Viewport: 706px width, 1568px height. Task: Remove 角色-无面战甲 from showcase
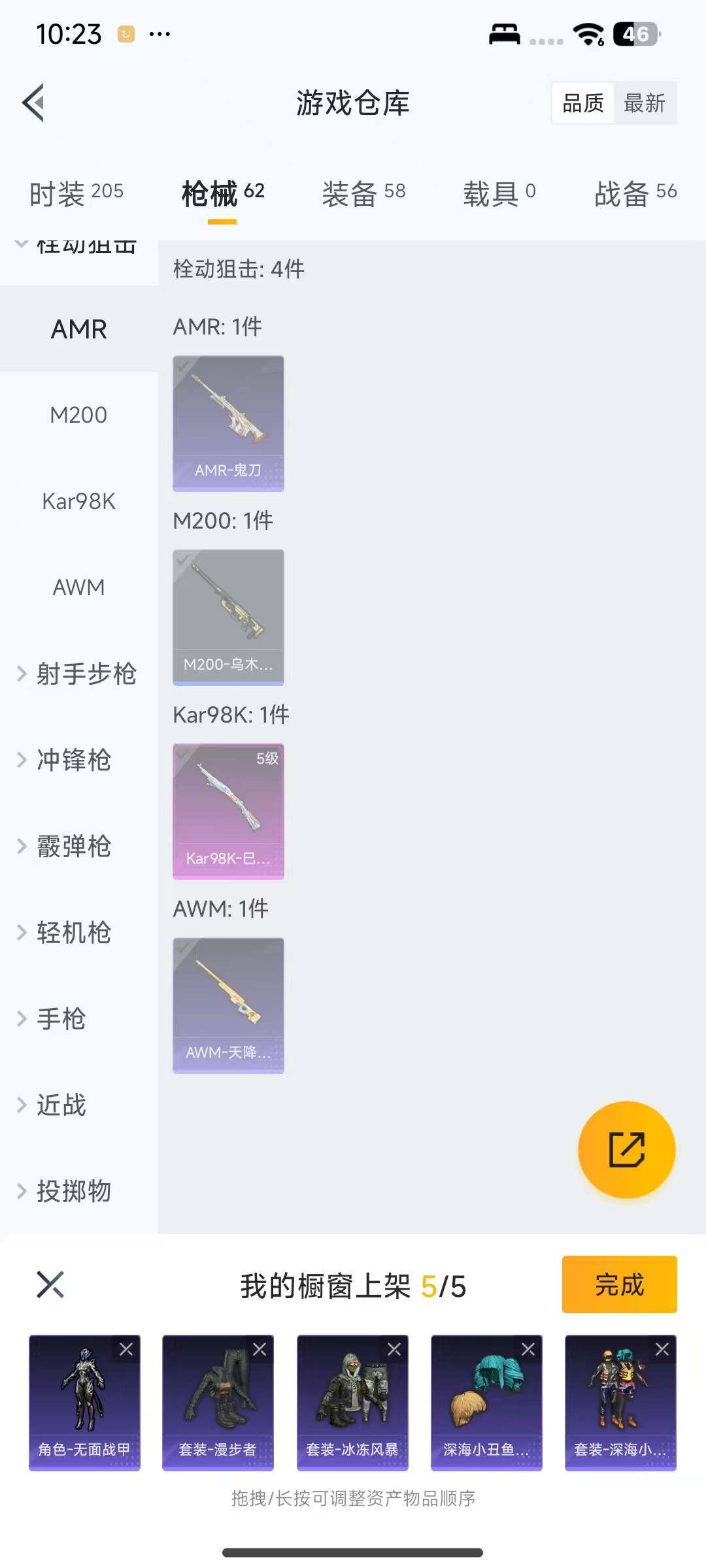click(126, 1349)
